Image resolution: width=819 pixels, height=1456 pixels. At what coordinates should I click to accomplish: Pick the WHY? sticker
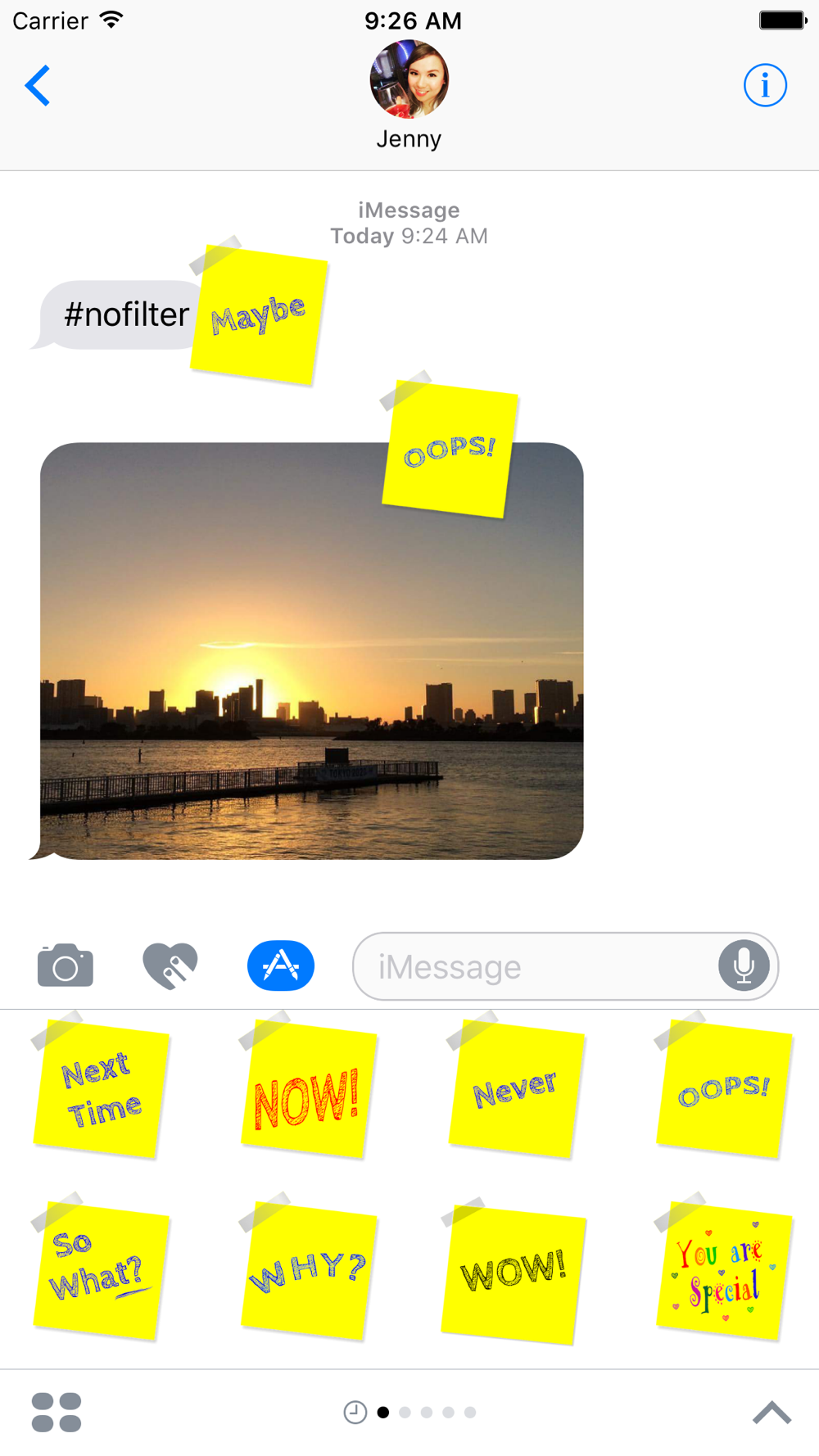(x=308, y=1267)
